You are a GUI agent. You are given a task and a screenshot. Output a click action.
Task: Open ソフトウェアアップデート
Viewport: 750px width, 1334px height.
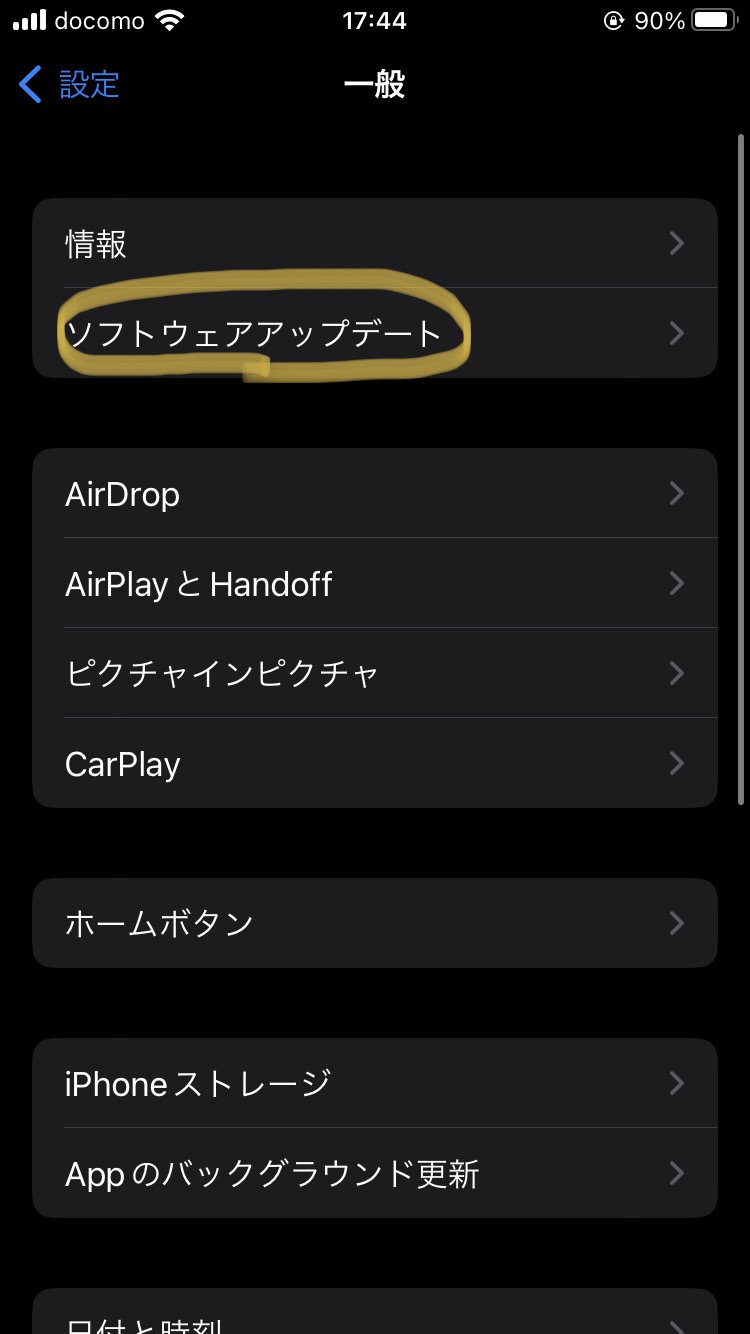coord(374,333)
